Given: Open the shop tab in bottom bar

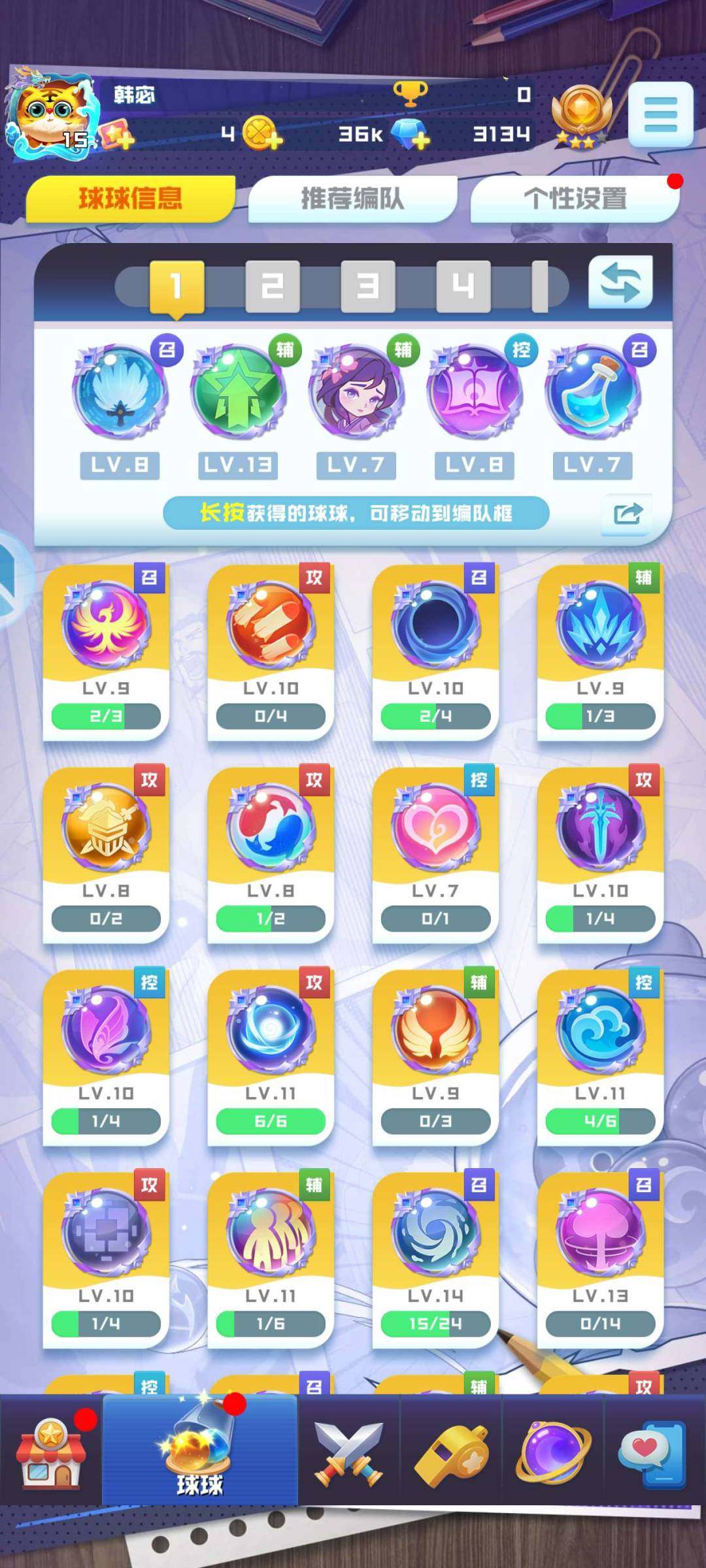Looking at the screenshot, I should [x=51, y=1453].
